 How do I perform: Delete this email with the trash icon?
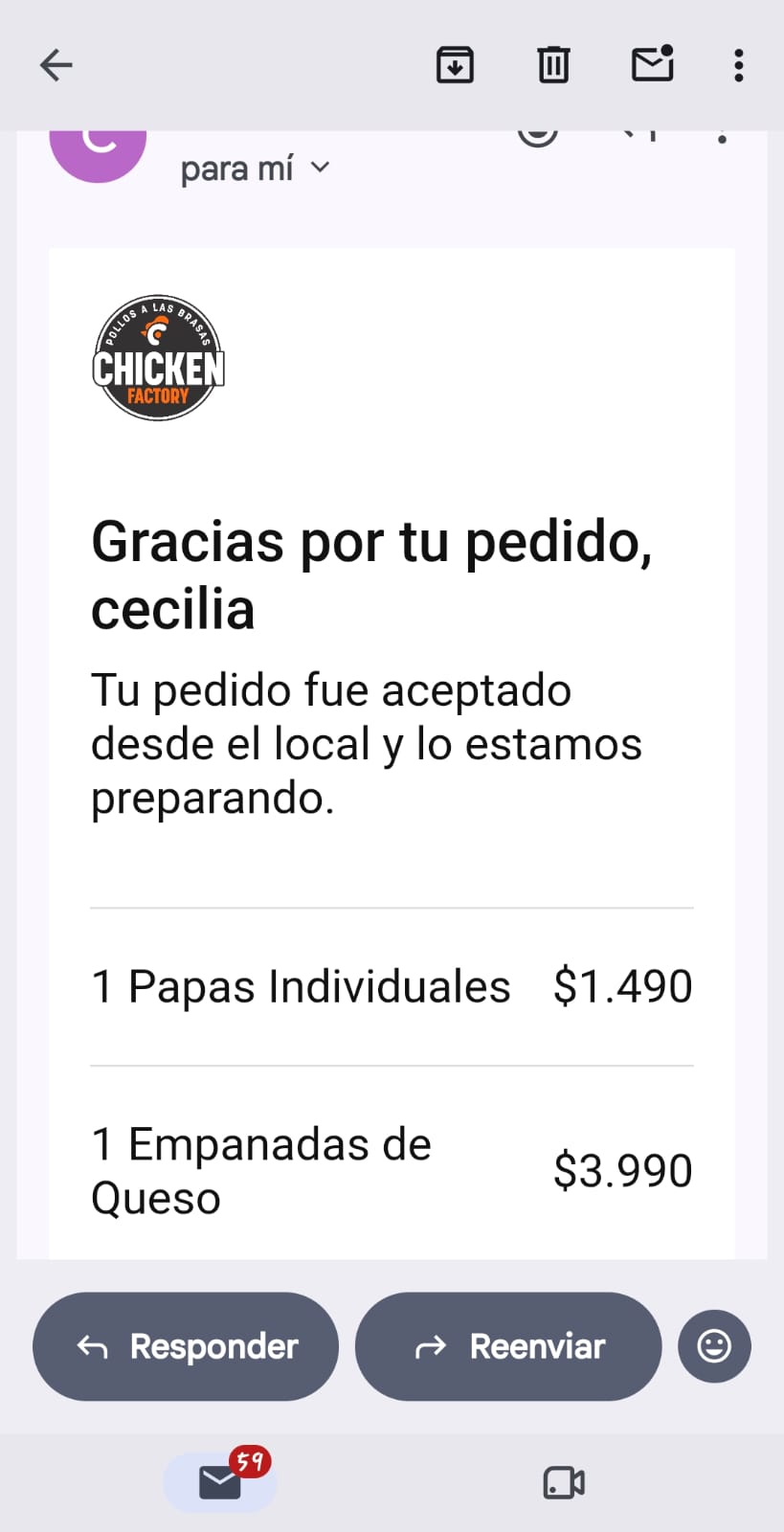[553, 65]
